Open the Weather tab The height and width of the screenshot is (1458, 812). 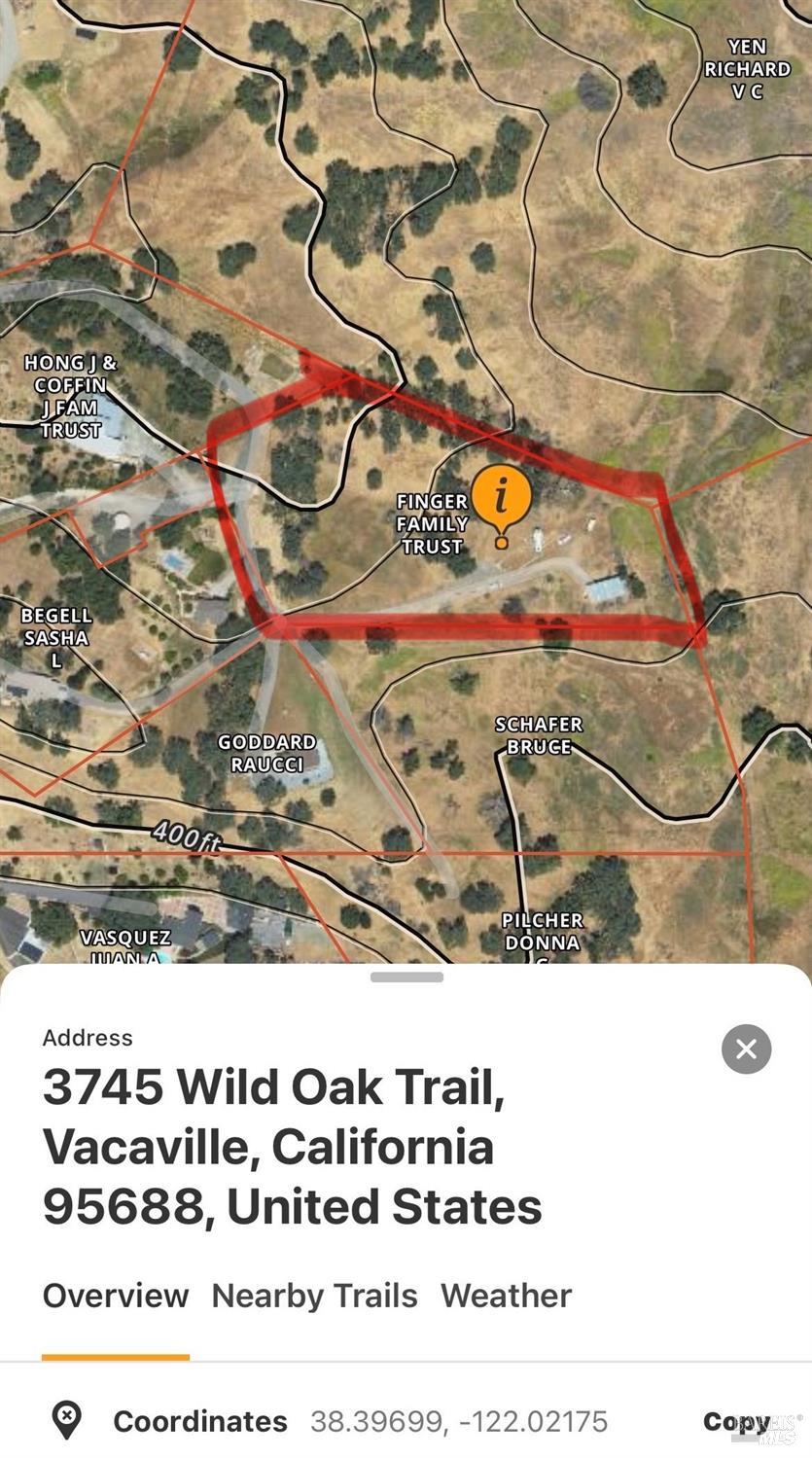506,1296
